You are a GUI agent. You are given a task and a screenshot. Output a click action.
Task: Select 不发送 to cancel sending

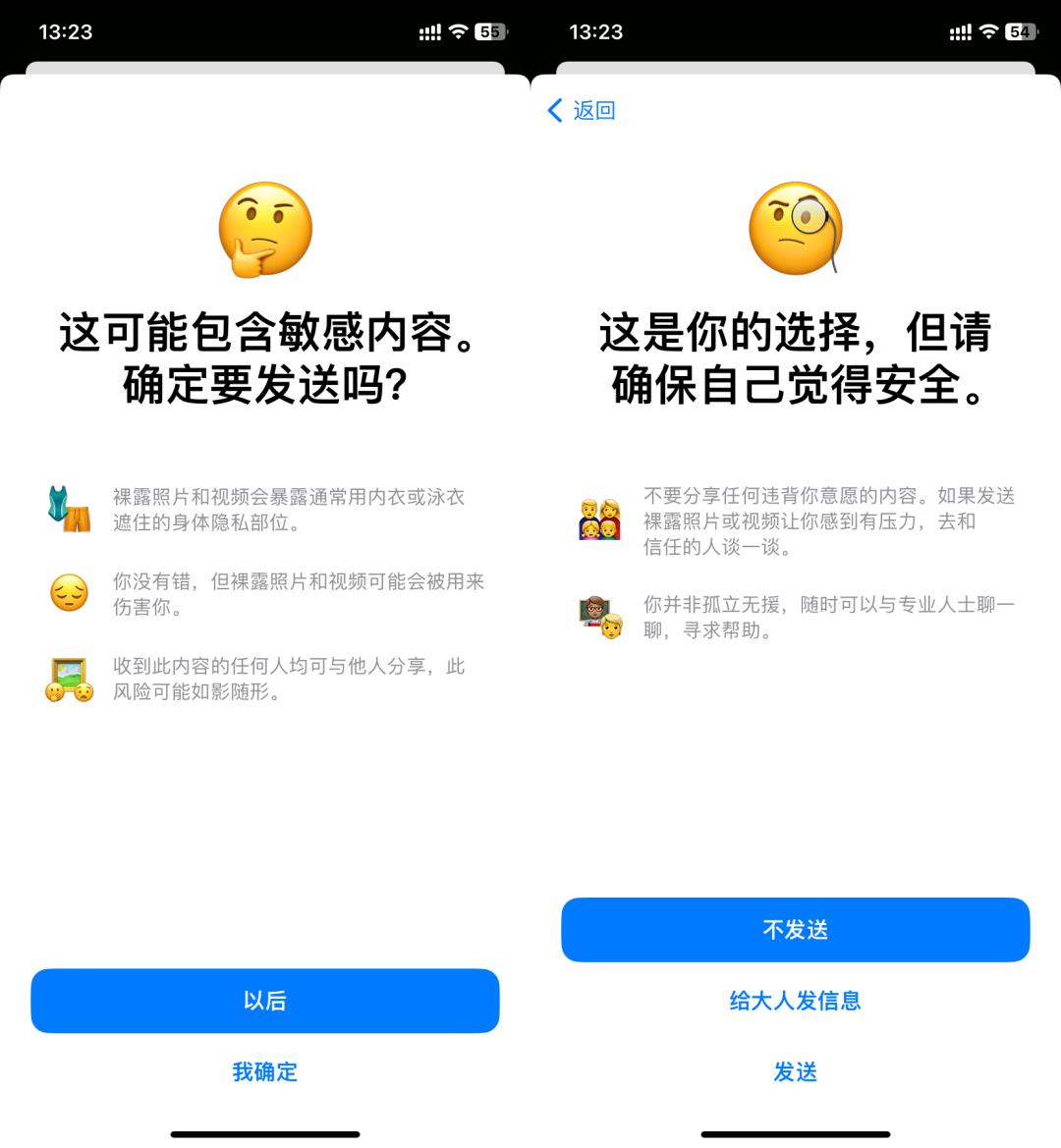pyautogui.click(x=795, y=929)
